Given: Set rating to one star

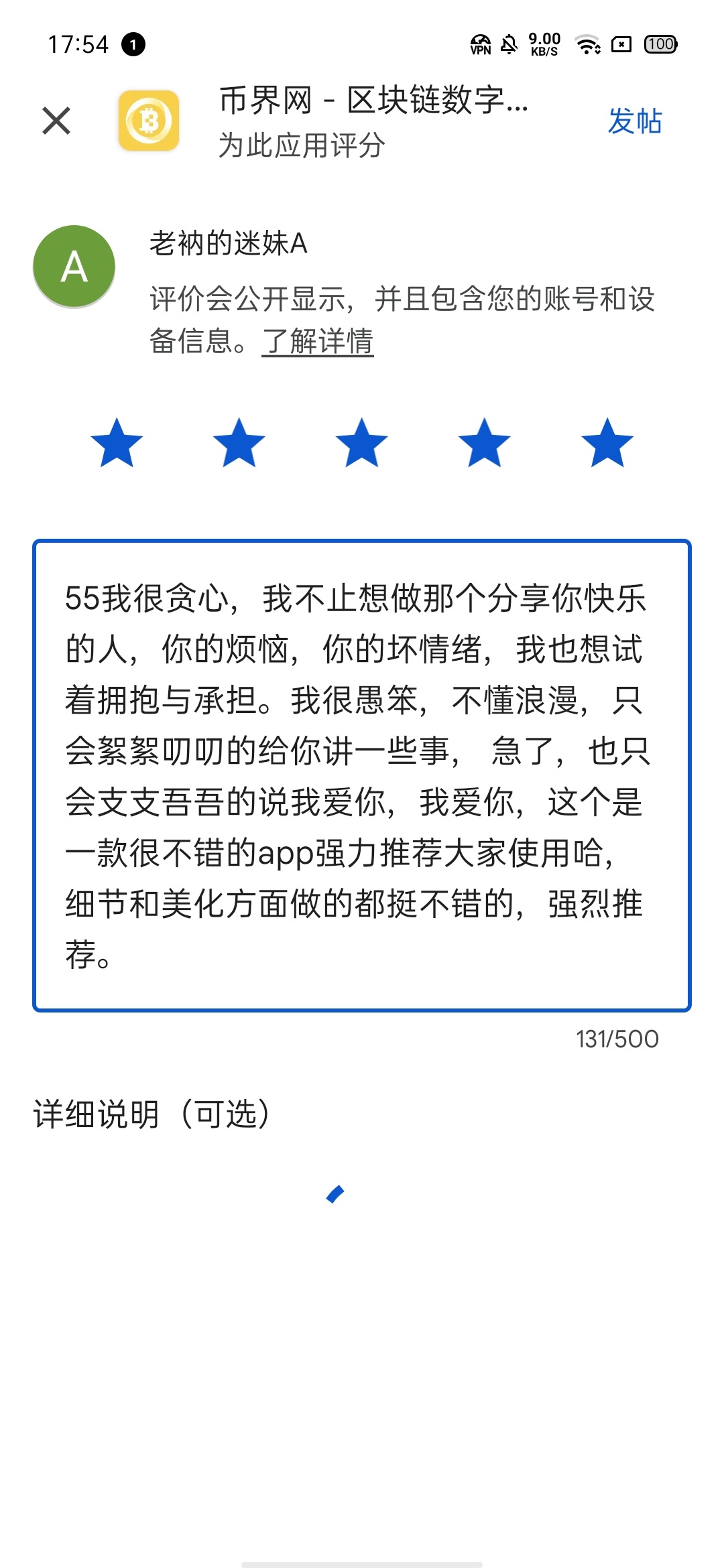Looking at the screenshot, I should tap(117, 443).
